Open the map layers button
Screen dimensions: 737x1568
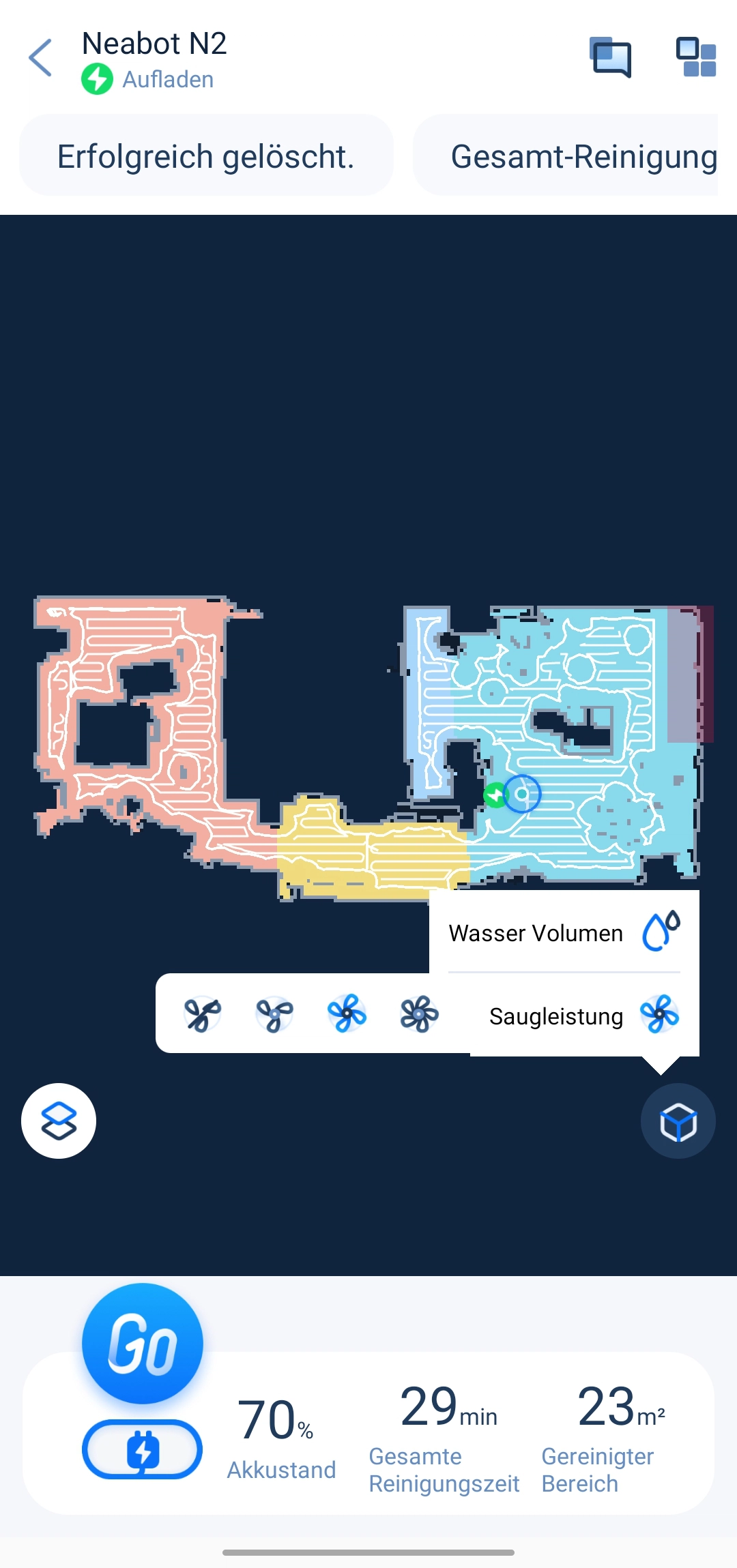pos(59,1121)
